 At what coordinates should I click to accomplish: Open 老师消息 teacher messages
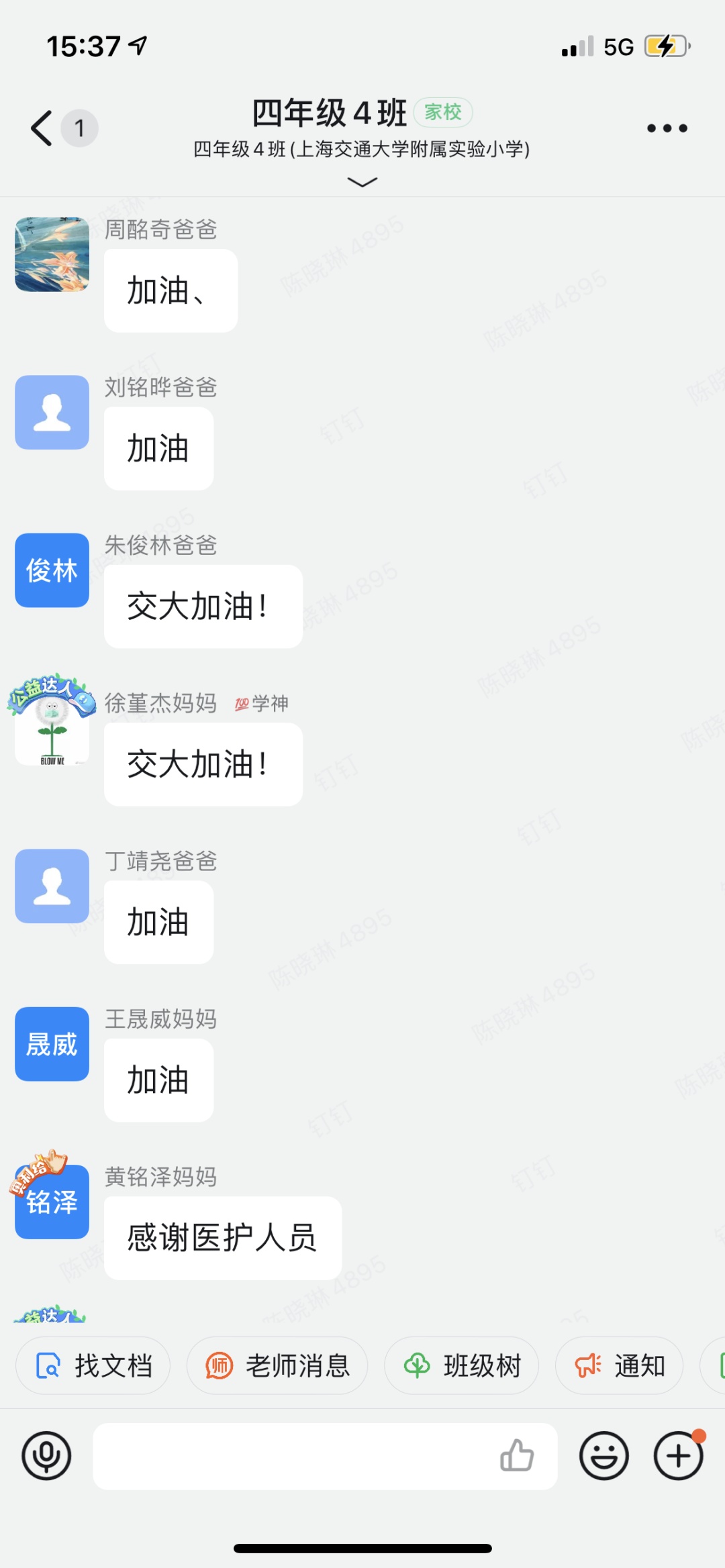277,1365
